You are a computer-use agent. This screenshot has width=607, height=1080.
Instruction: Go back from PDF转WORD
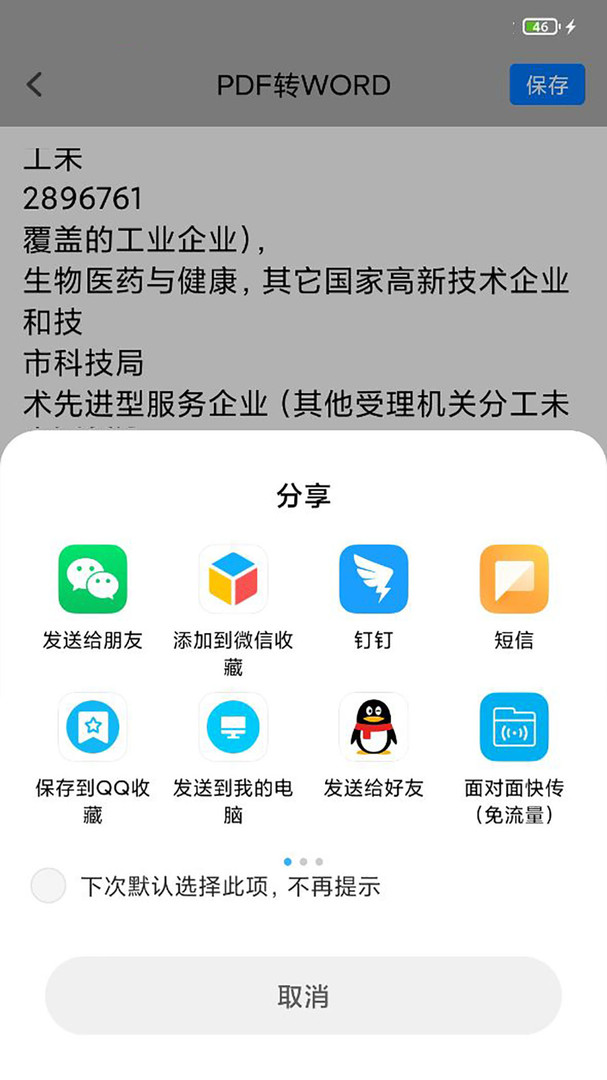(x=34, y=85)
